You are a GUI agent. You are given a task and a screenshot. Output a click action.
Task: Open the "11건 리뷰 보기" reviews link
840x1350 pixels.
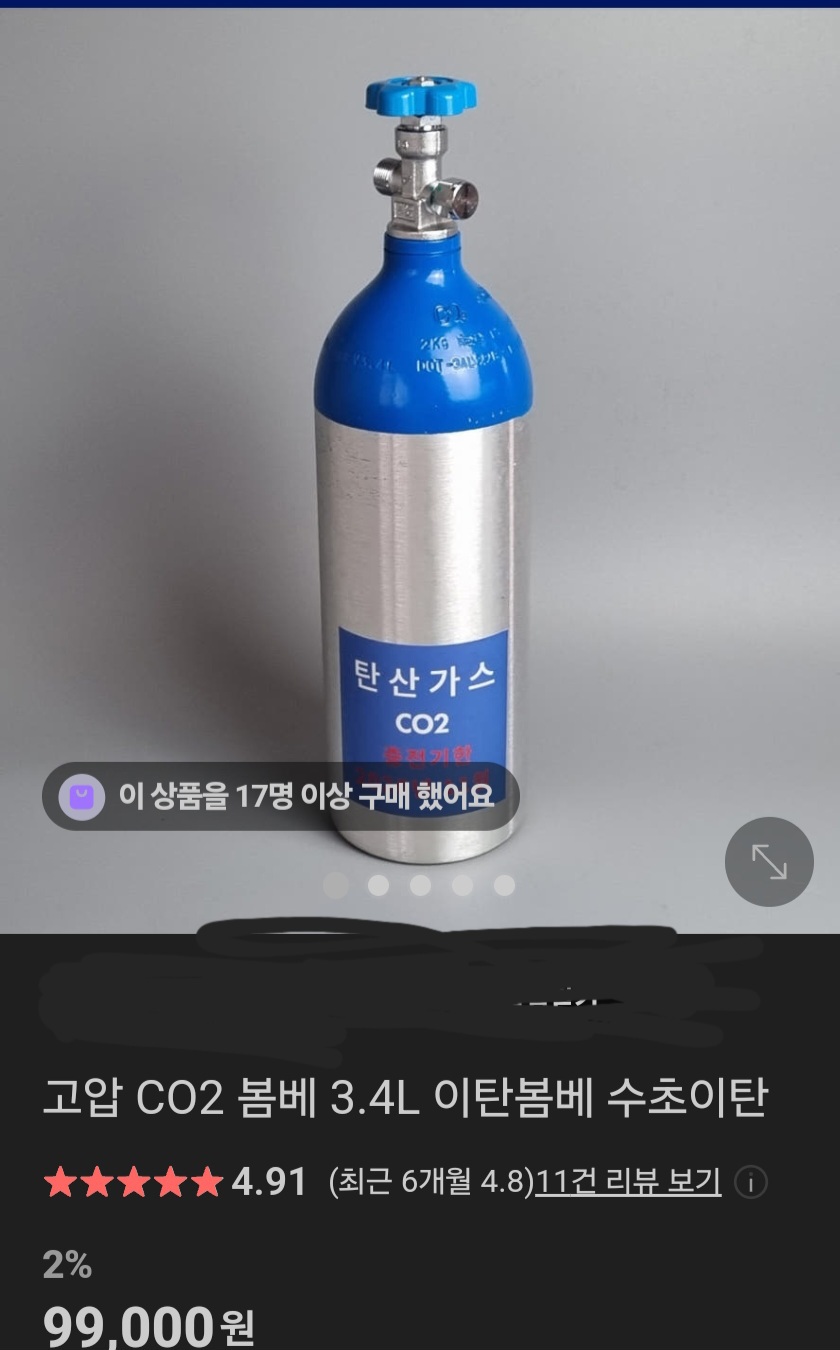pyautogui.click(x=628, y=1181)
